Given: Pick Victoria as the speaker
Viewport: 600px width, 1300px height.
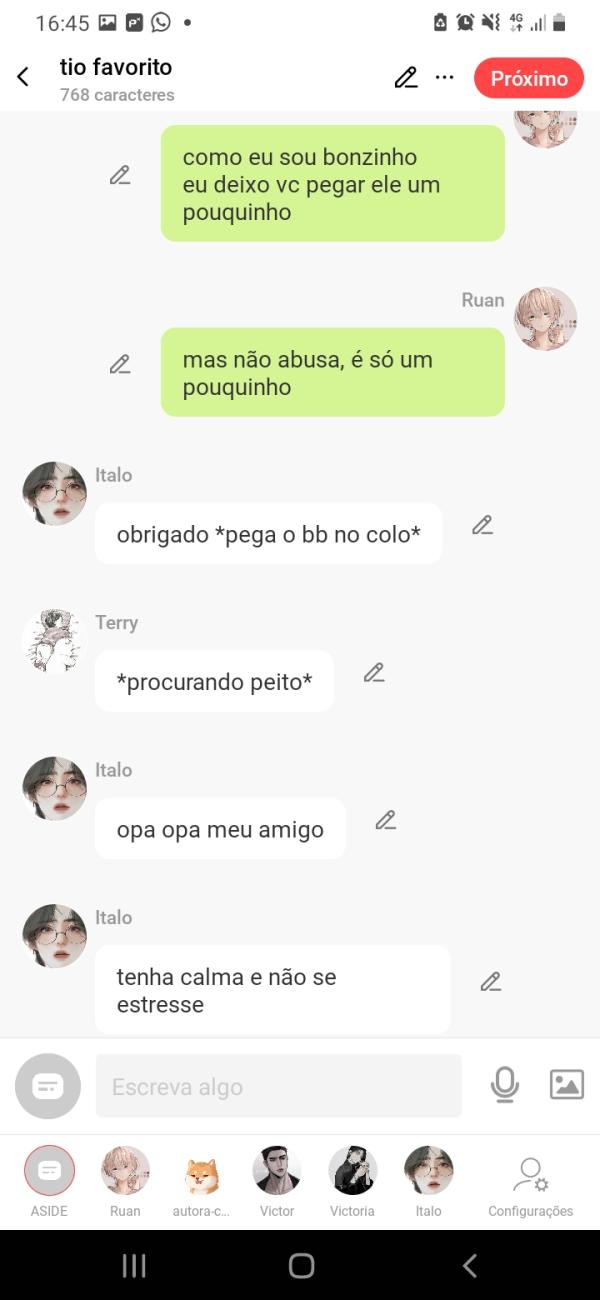Looking at the screenshot, I should [x=352, y=1171].
